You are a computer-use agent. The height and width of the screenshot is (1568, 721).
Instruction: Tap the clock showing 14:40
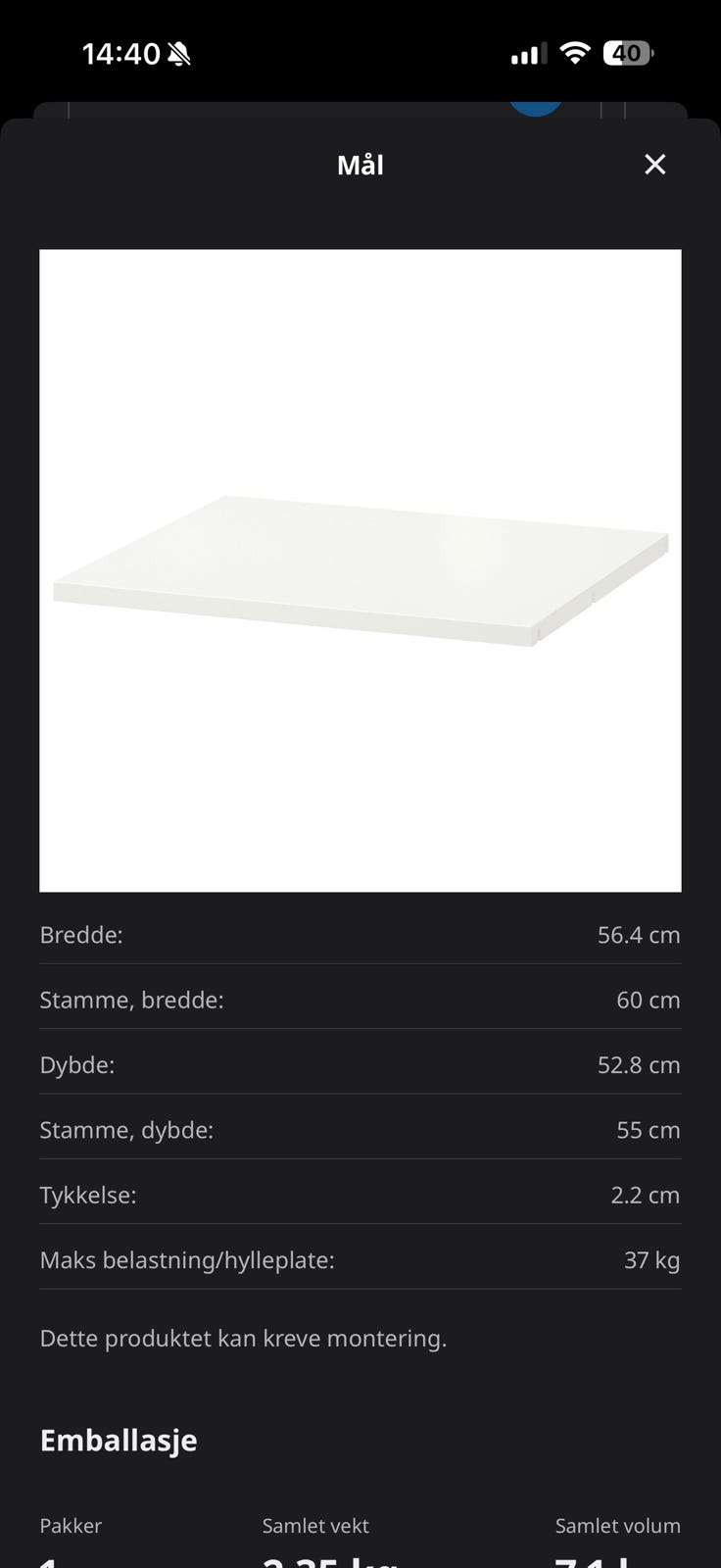[122, 53]
